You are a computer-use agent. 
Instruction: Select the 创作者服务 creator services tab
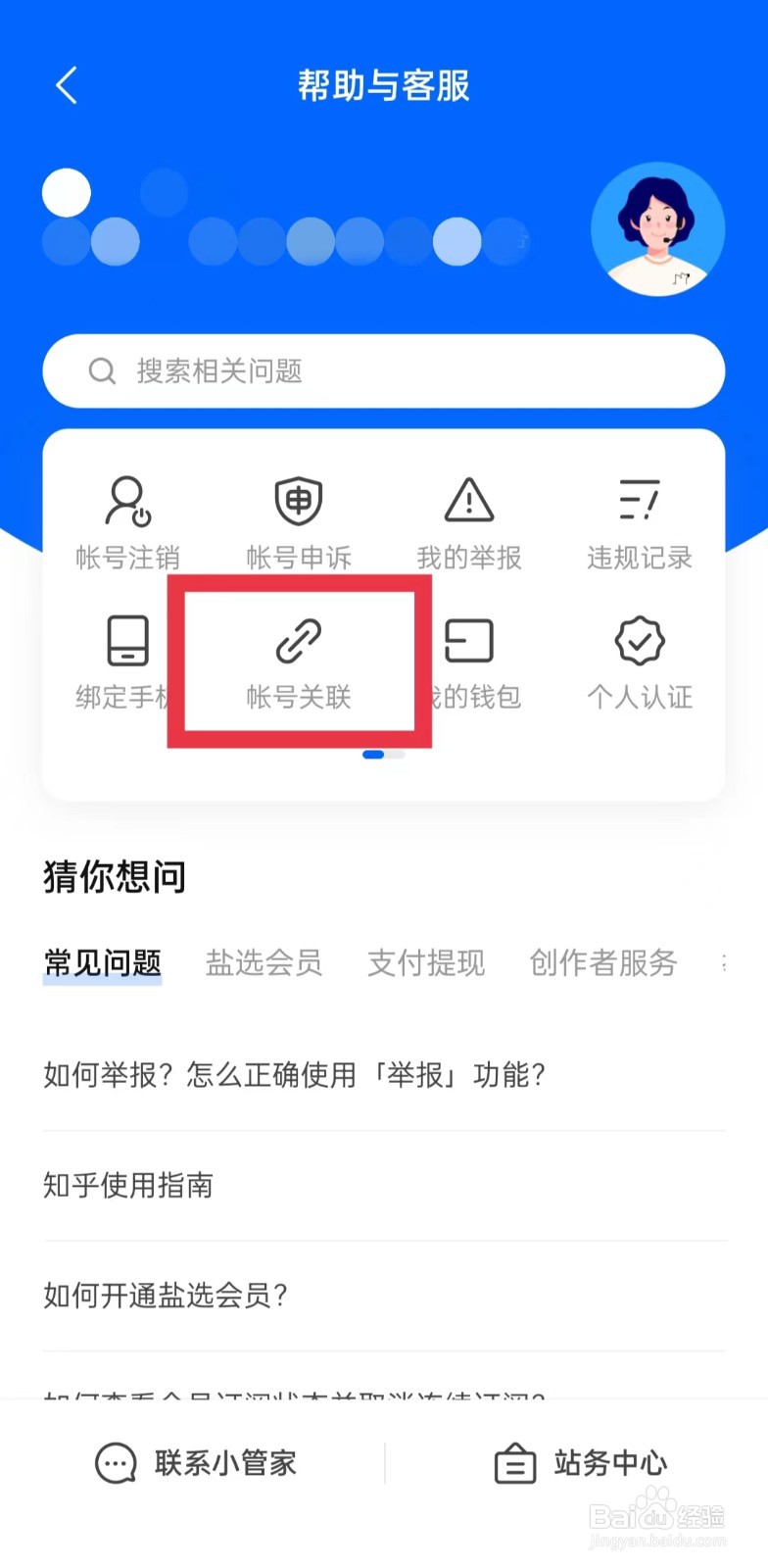pos(603,962)
